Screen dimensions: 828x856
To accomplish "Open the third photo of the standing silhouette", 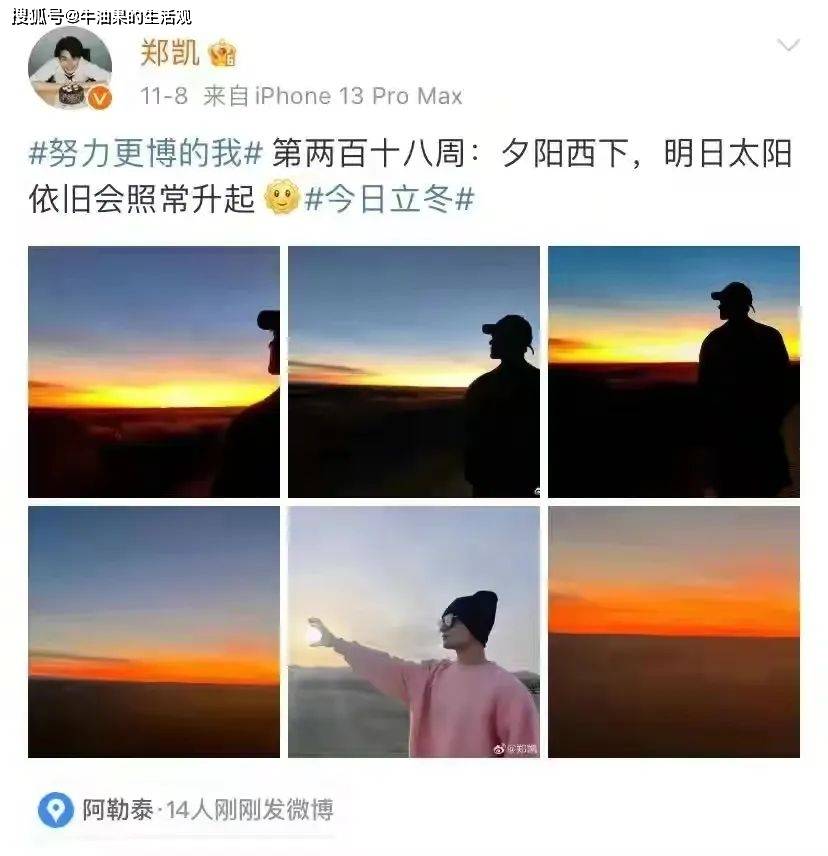I will pyautogui.click(x=674, y=372).
